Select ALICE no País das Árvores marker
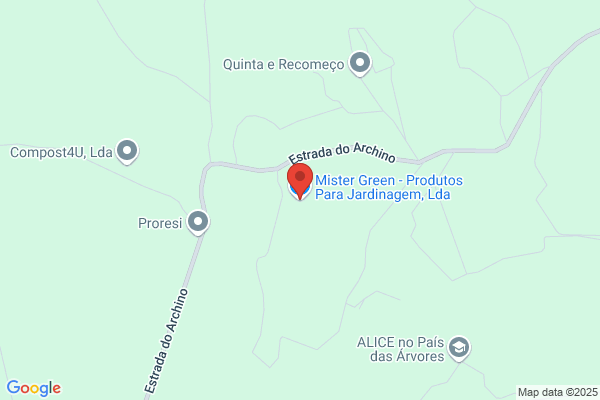The height and width of the screenshot is (400, 600). tap(459, 349)
